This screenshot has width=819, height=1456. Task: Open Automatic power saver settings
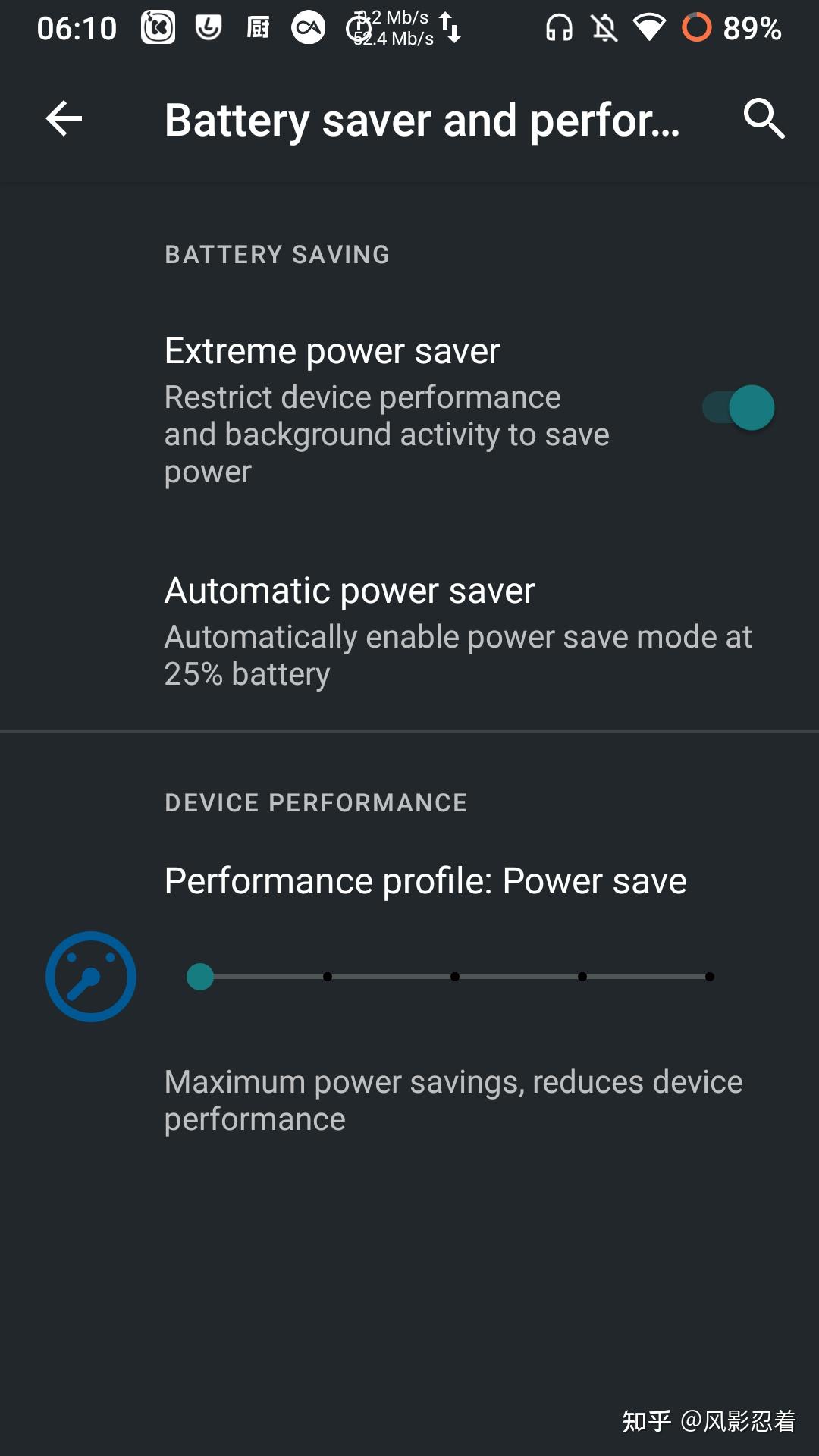tap(409, 628)
